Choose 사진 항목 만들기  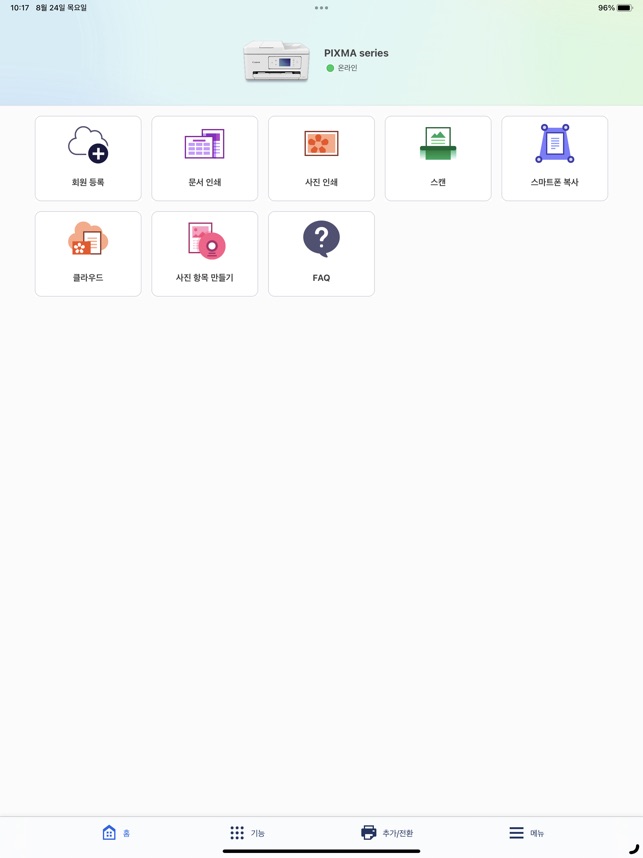[205, 254]
